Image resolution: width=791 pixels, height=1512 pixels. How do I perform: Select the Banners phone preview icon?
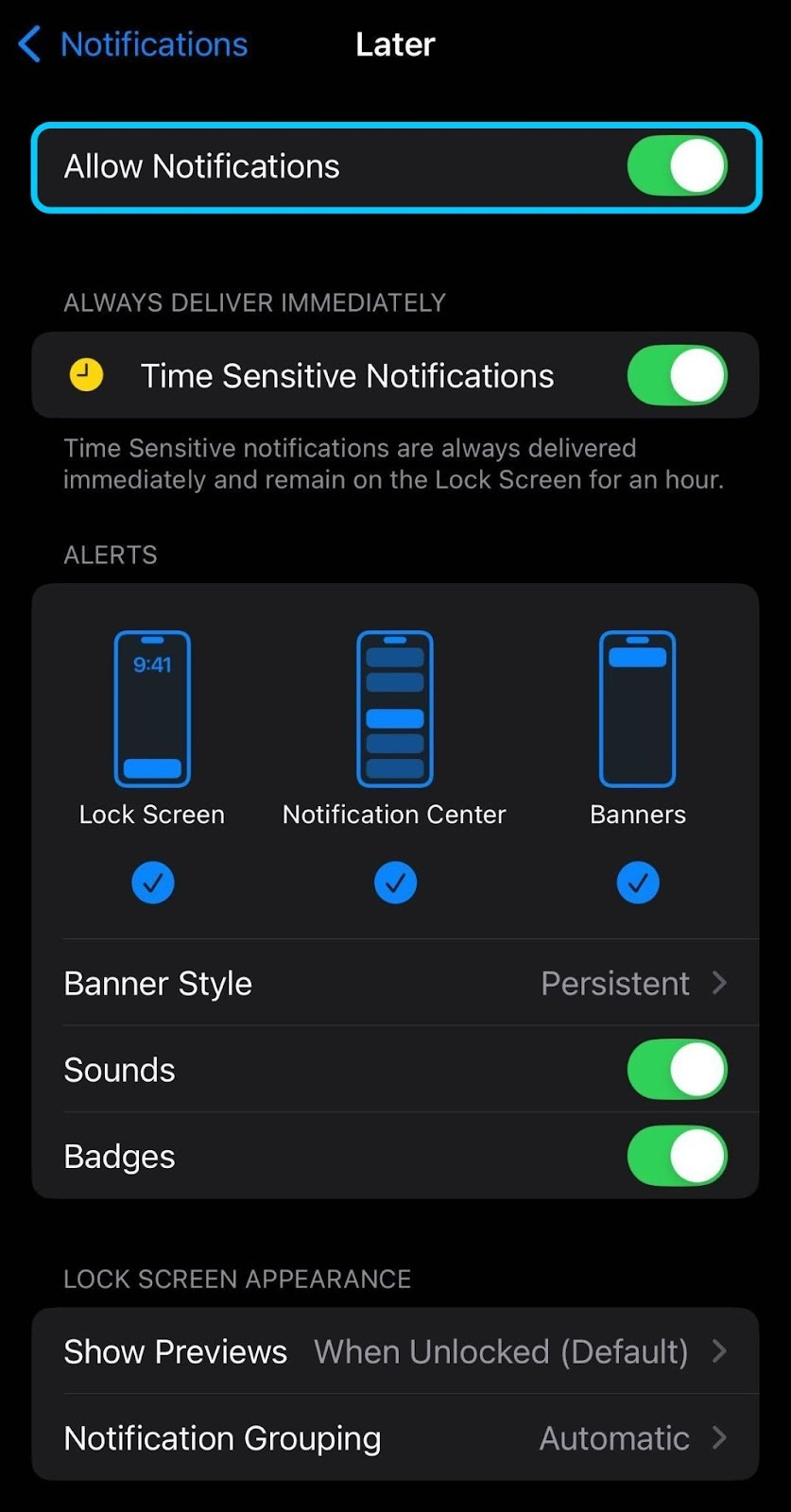pos(637,709)
